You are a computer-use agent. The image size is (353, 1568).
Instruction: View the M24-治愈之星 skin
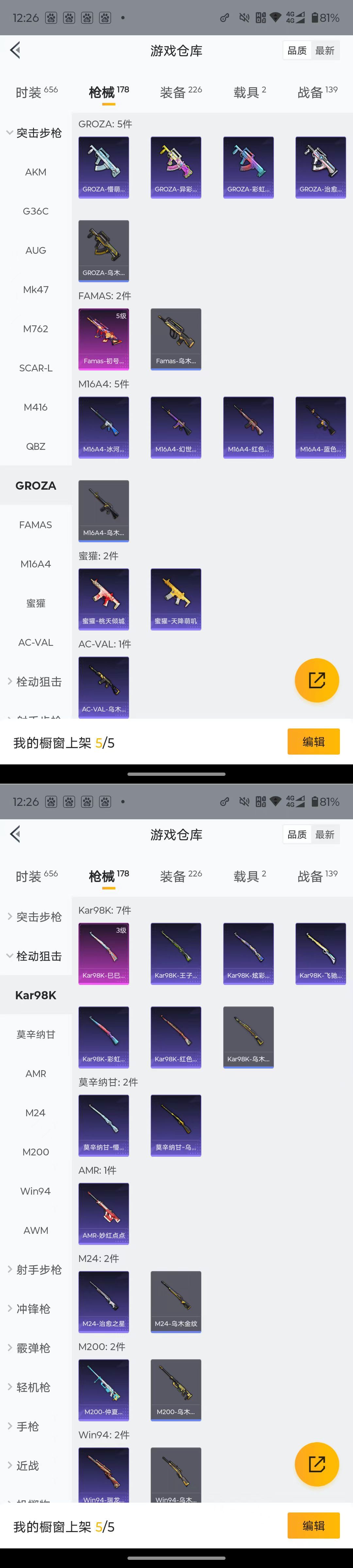tap(104, 1301)
